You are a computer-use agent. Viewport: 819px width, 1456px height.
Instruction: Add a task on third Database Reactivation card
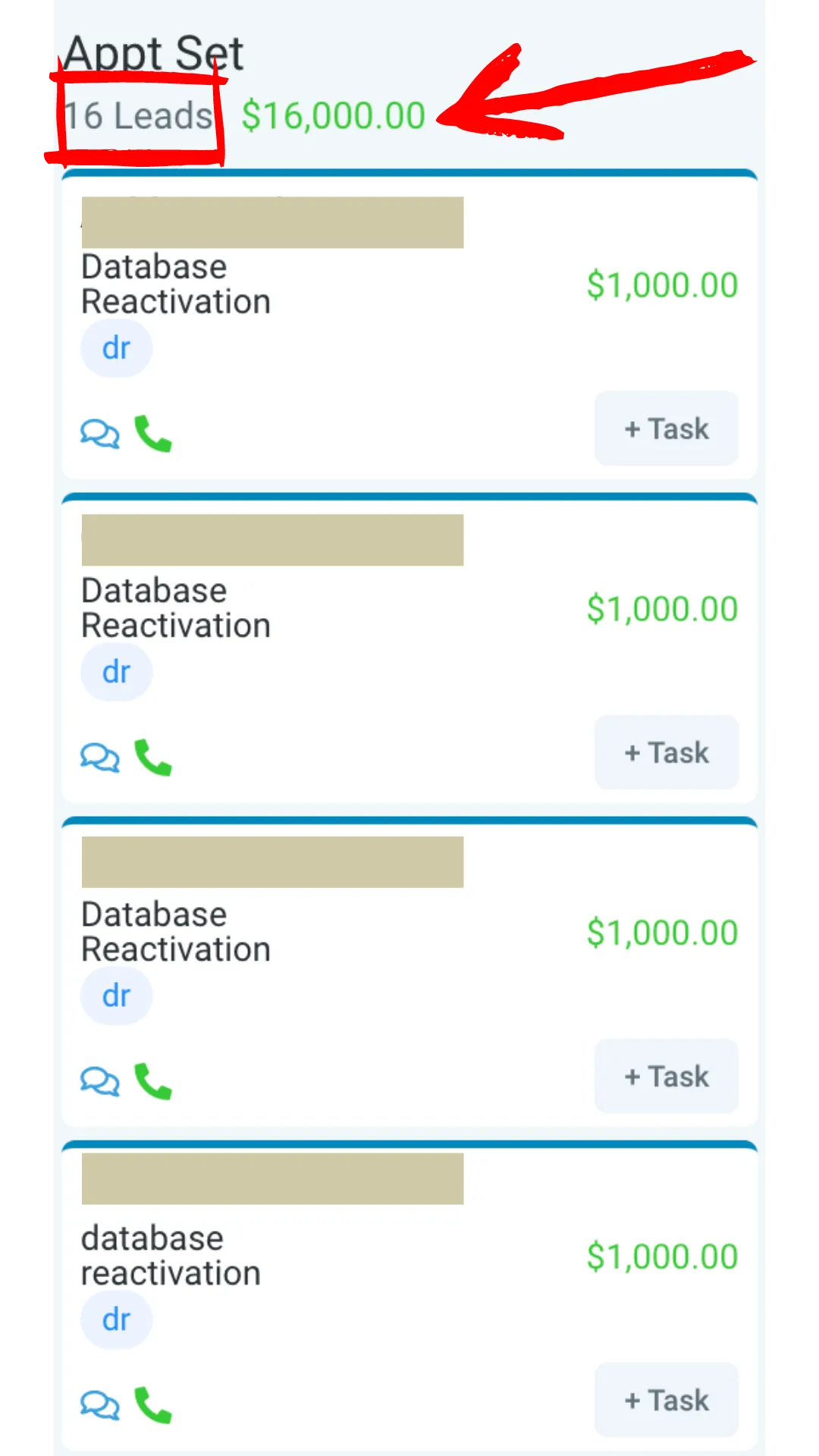(666, 1076)
